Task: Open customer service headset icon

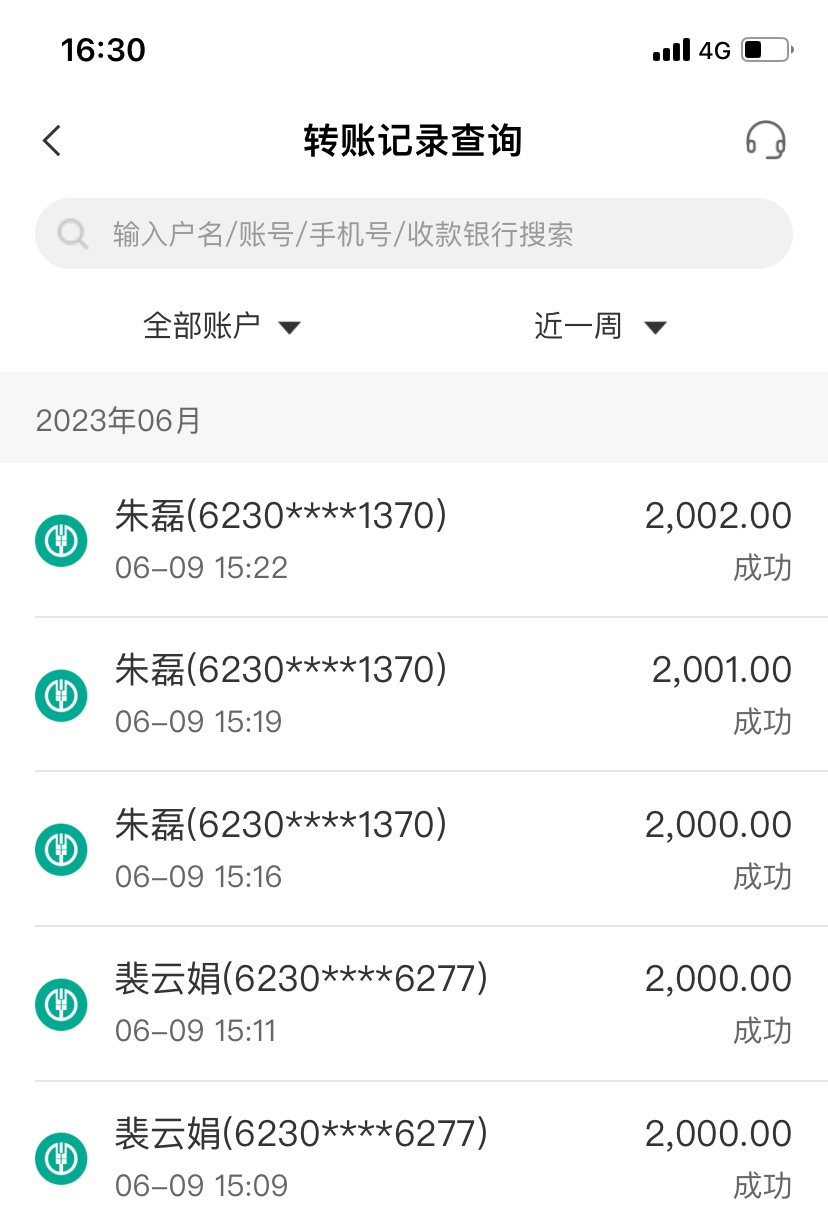Action: [x=766, y=141]
